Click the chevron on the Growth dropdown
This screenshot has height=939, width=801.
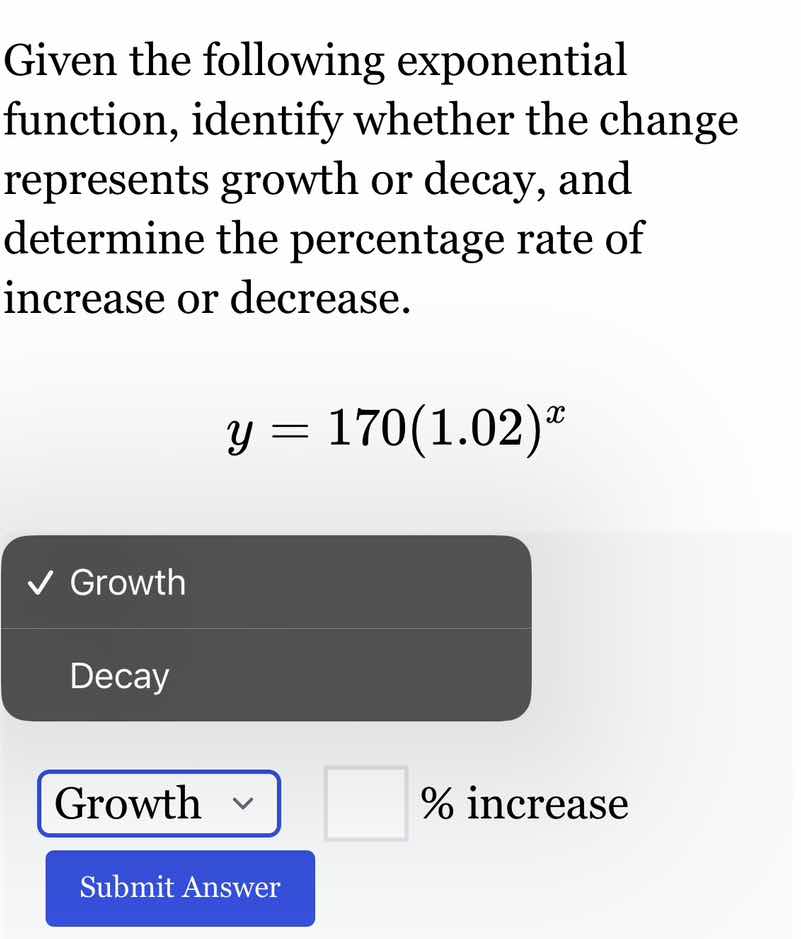click(x=243, y=803)
